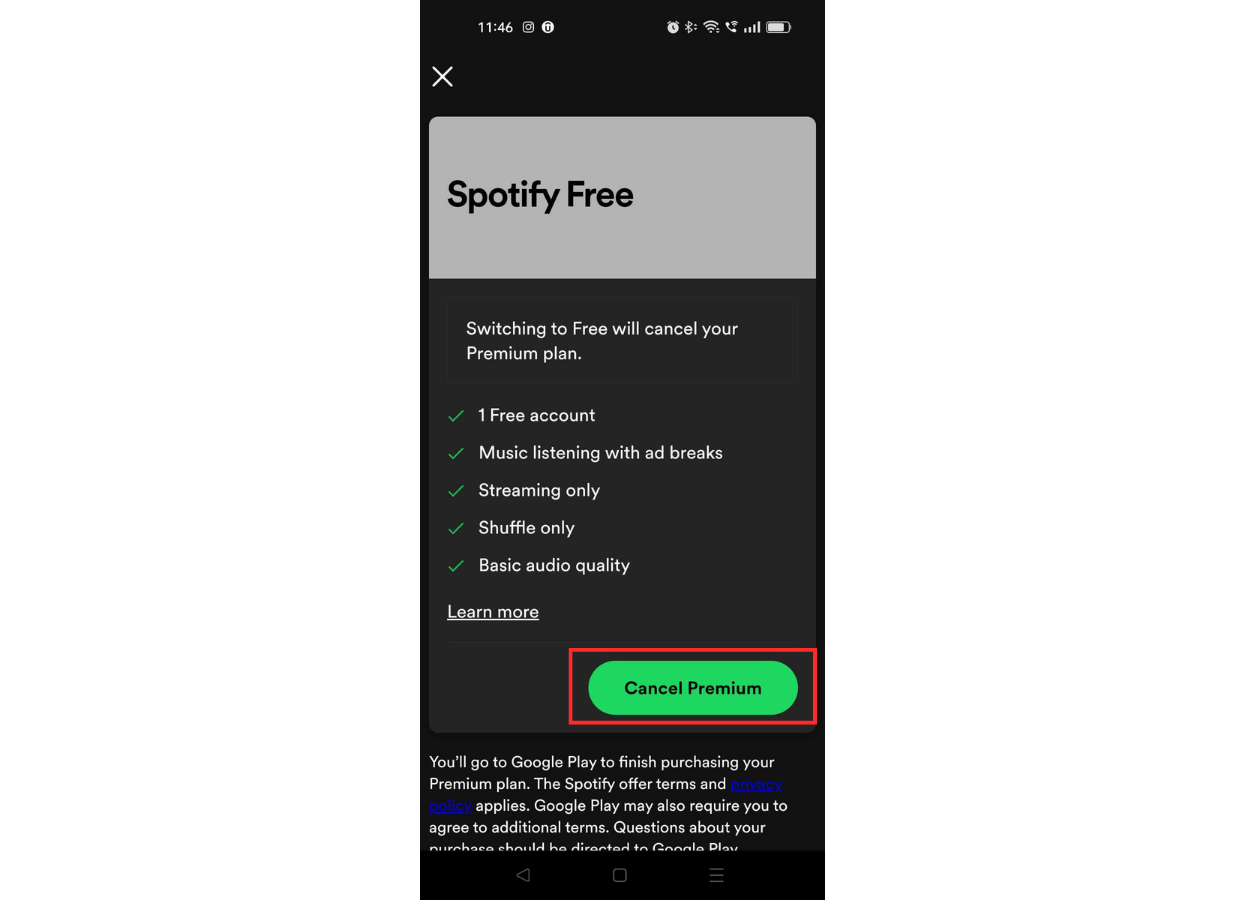The width and height of the screenshot is (1245, 900).
Task: Close the Spotify Free plan screen
Action: 442,77
